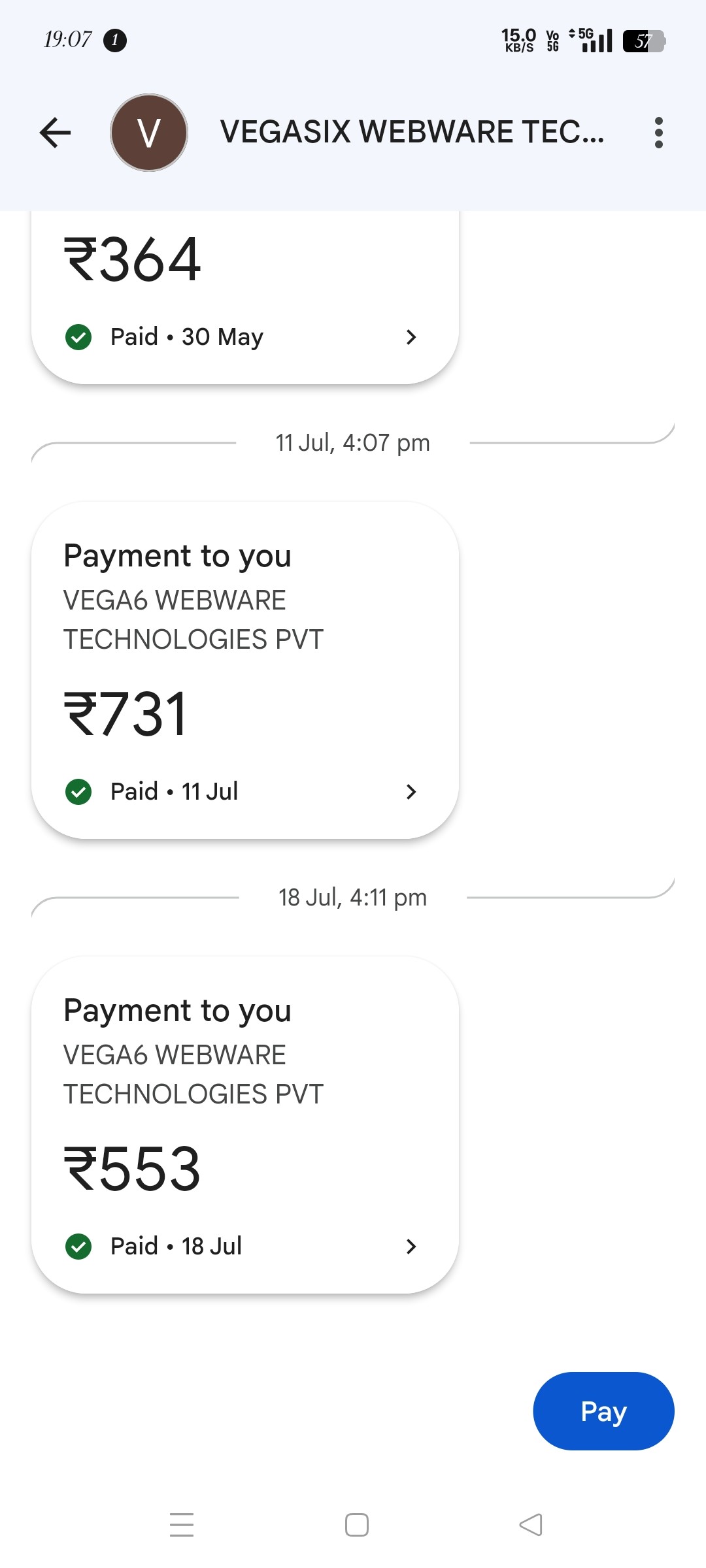
Task: Tap the blue Pay button
Action: 603,1411
